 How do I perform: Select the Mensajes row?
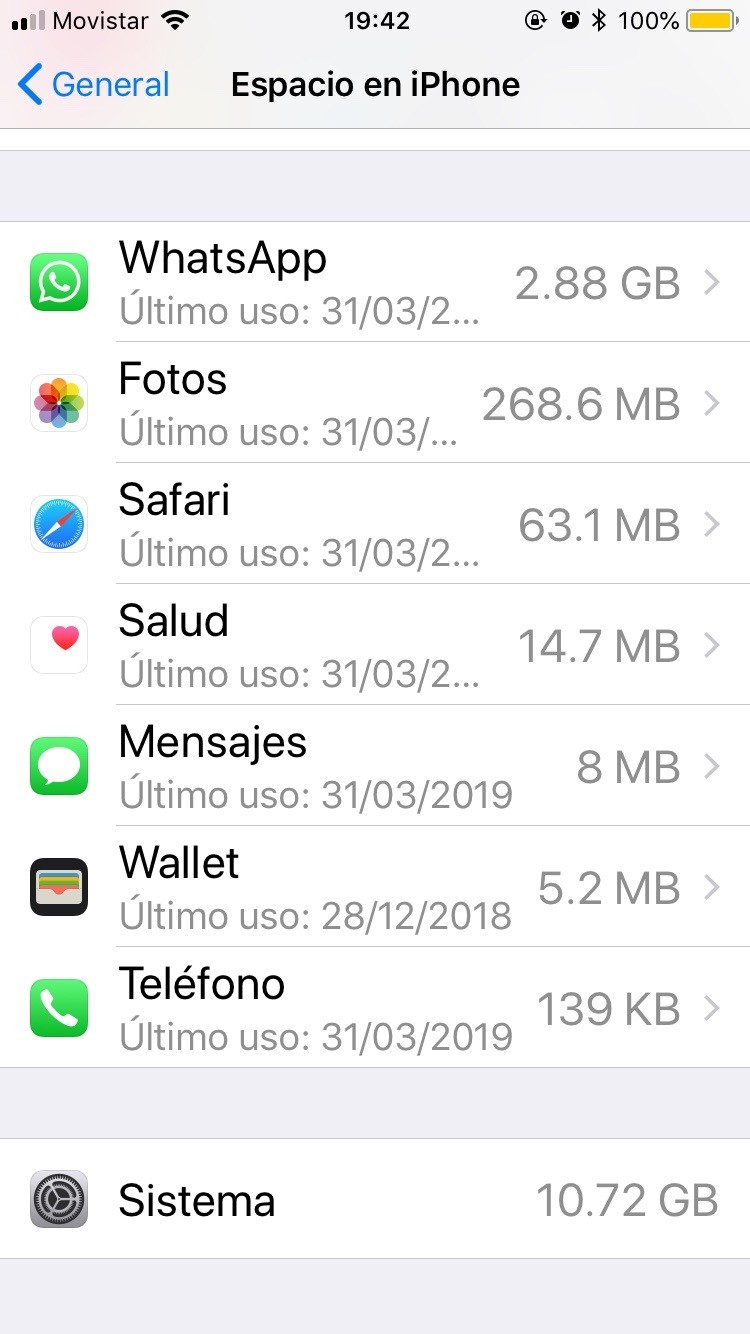(375, 766)
